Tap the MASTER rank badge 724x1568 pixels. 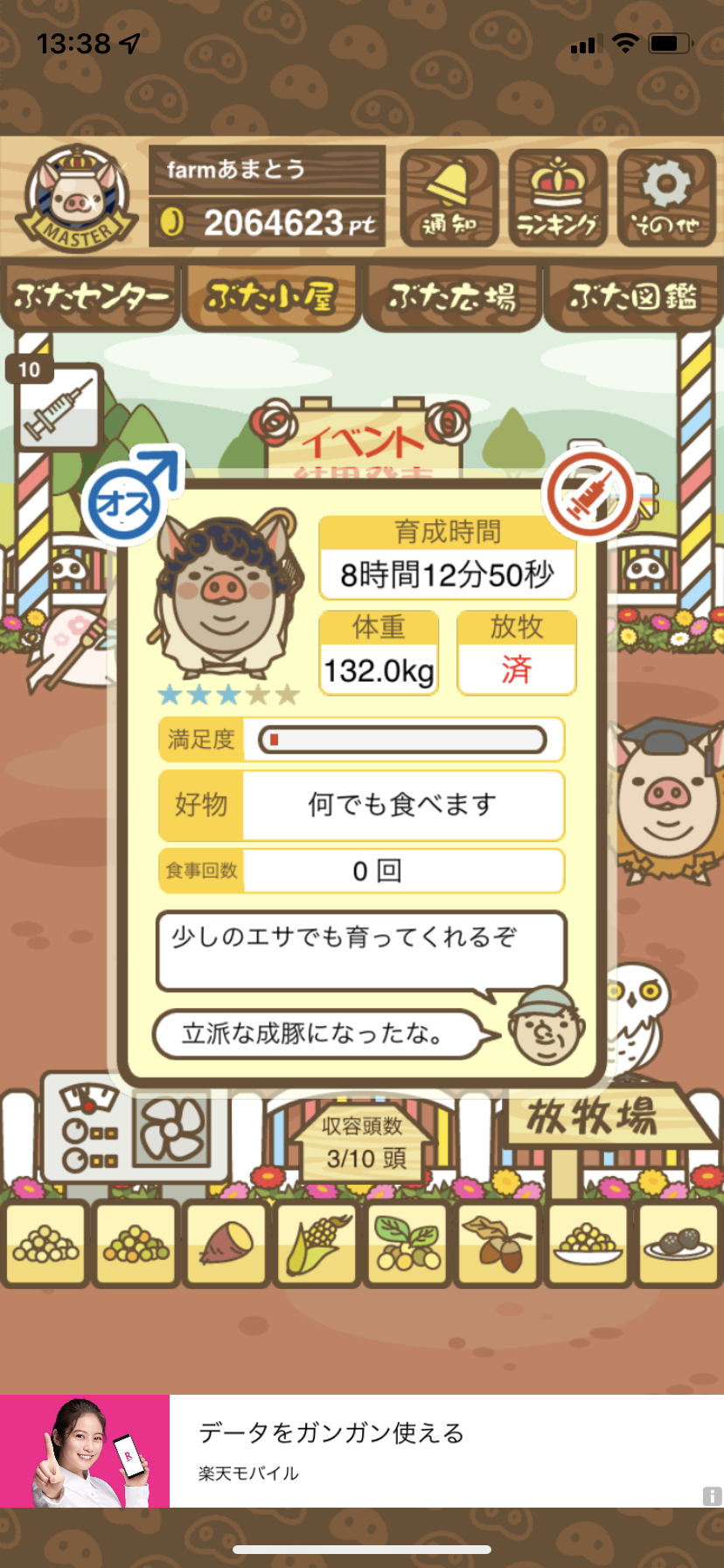tap(78, 199)
